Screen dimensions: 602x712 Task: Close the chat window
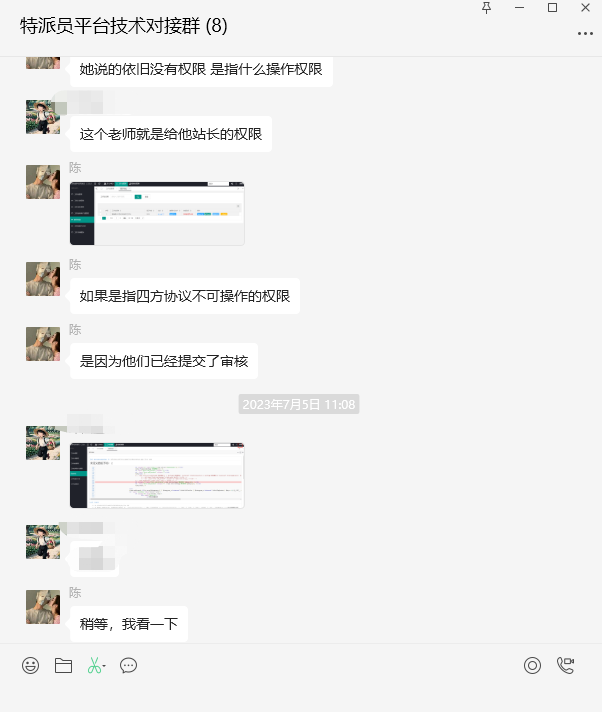pyautogui.click(x=586, y=8)
